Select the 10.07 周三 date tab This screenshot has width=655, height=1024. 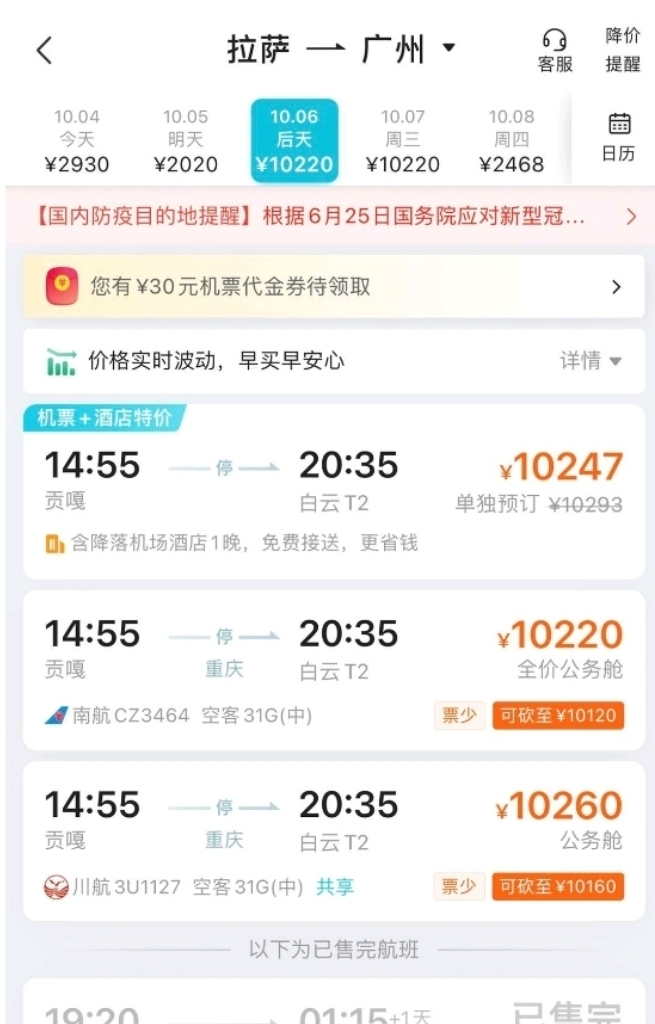[403, 140]
